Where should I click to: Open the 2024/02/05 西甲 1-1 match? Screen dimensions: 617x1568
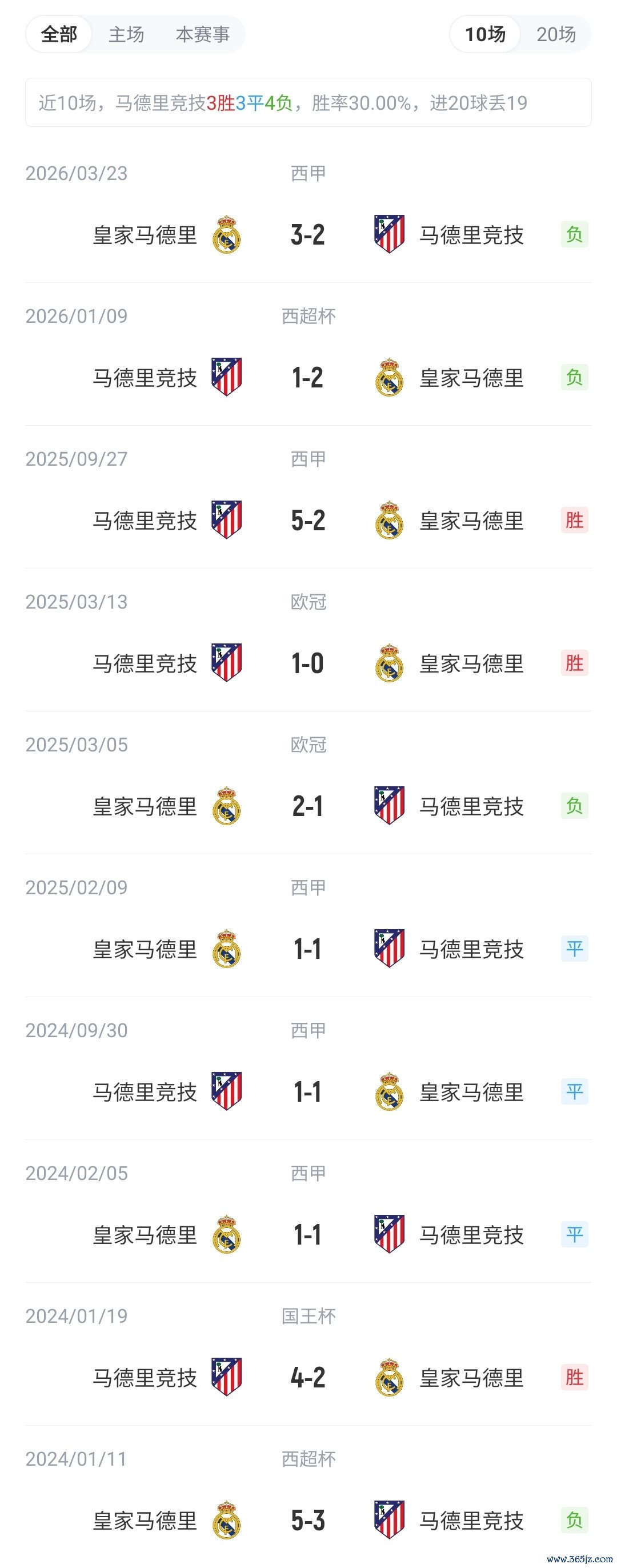[x=308, y=1212]
